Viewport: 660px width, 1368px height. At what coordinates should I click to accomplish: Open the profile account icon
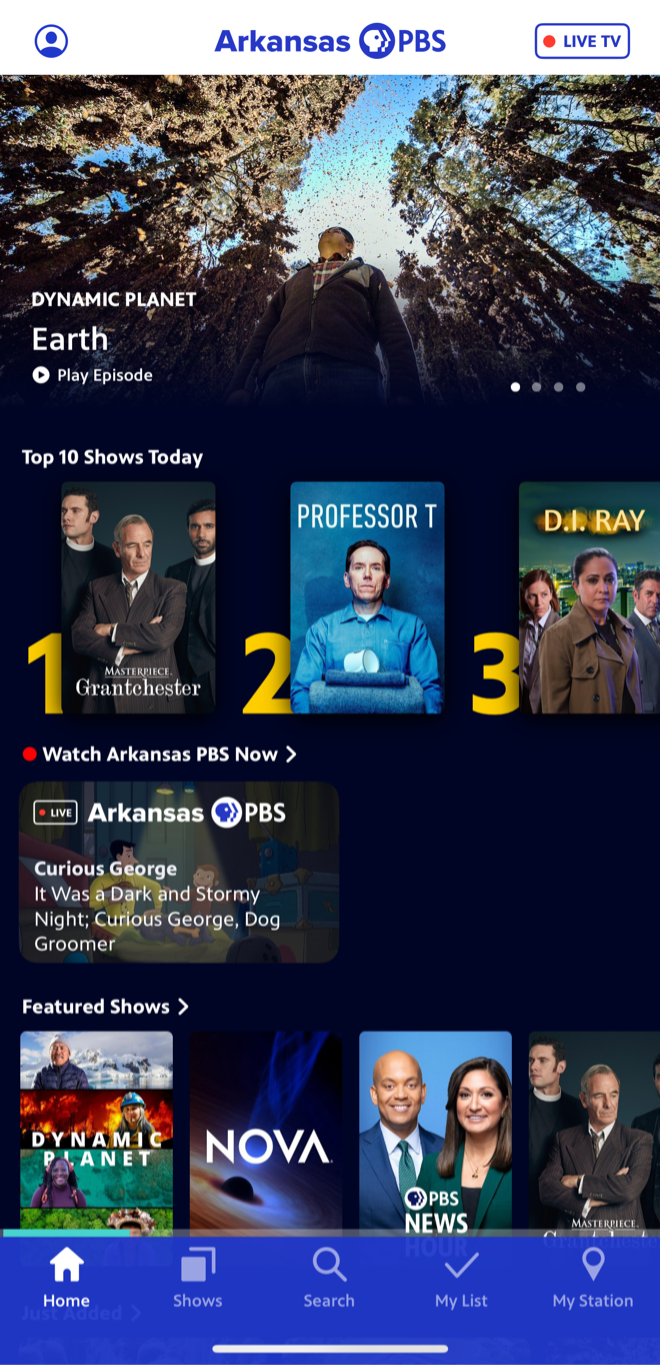tap(51, 41)
